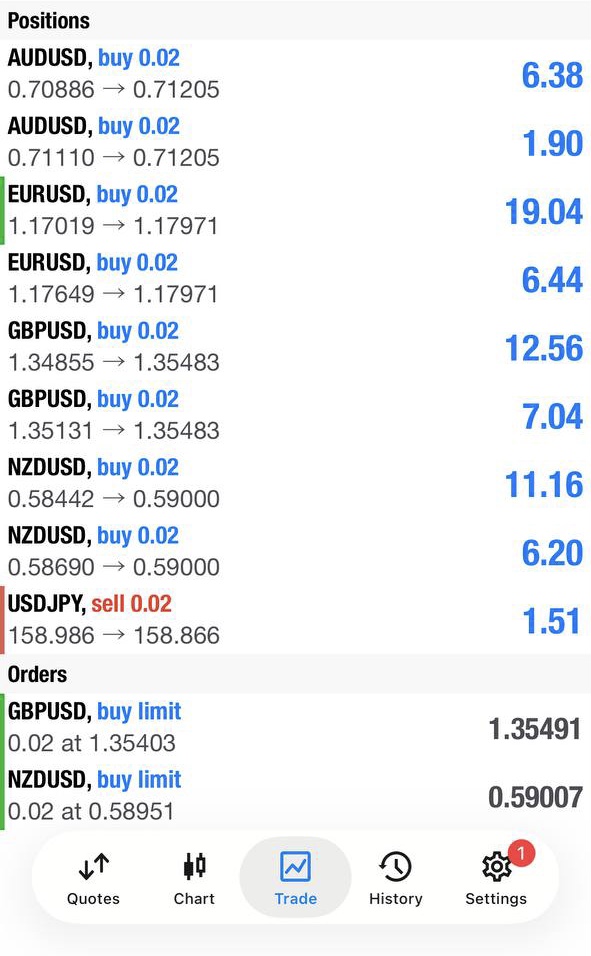The height and width of the screenshot is (956, 591).
Task: Open EURUSD position with 19.04 profit
Action: point(295,211)
